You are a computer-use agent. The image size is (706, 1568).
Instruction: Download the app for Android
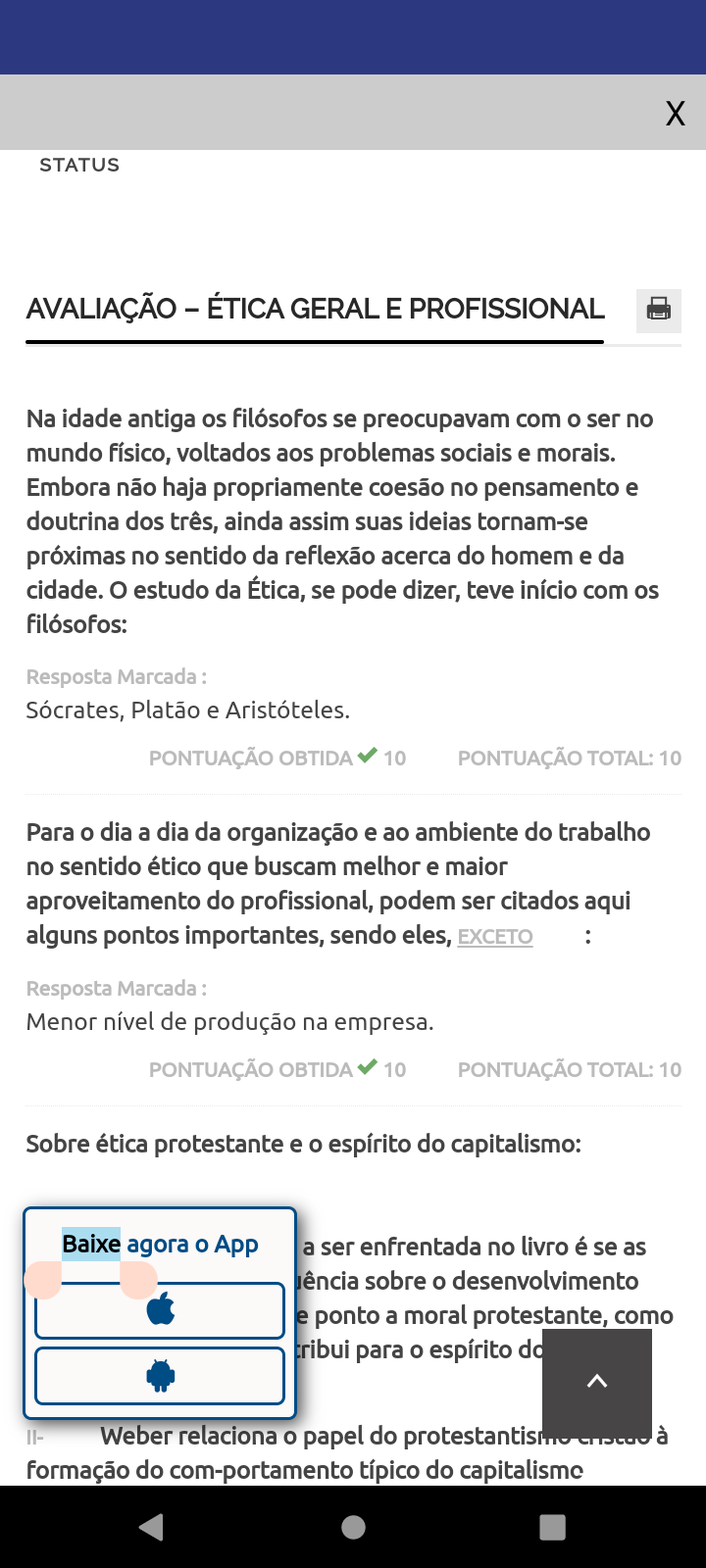click(160, 1376)
